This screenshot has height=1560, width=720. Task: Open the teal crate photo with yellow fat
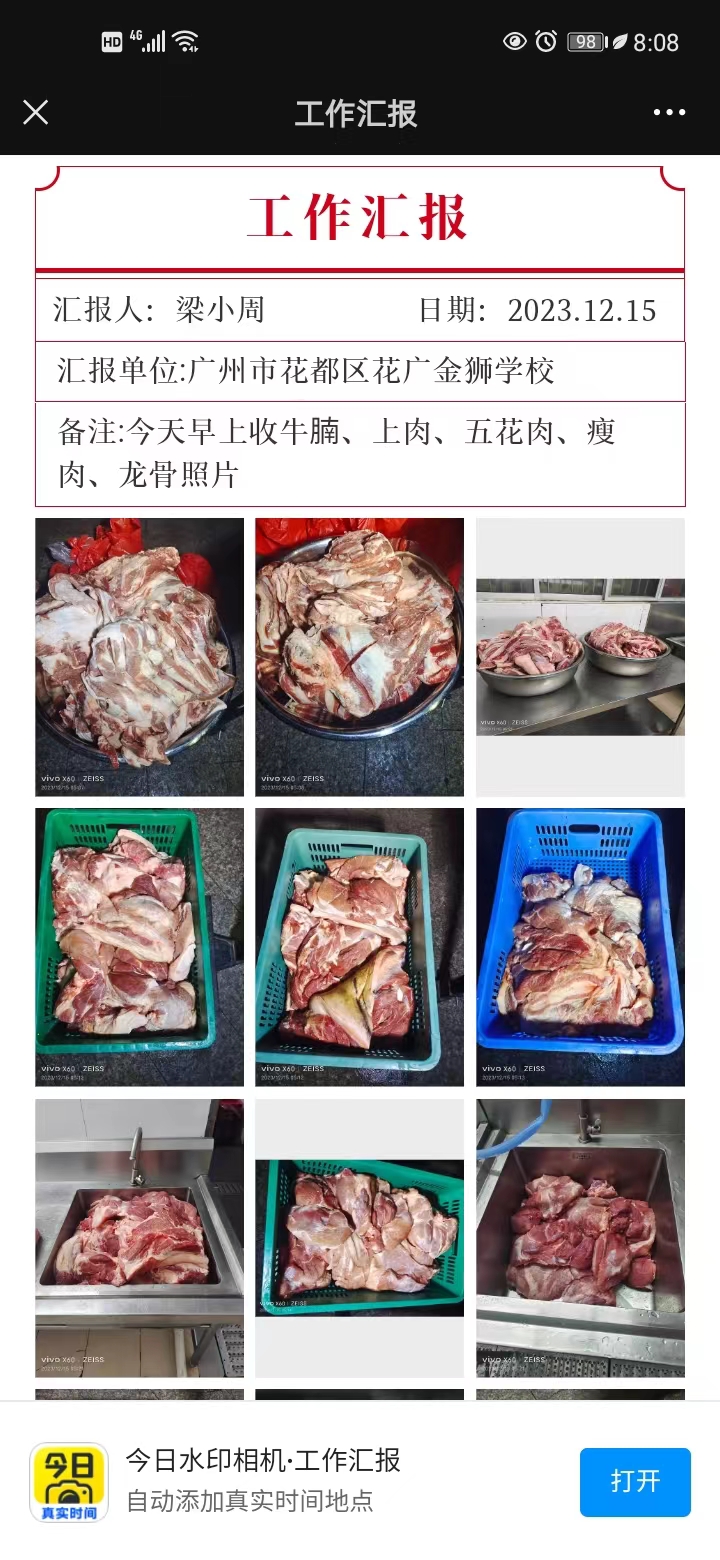[x=359, y=946]
